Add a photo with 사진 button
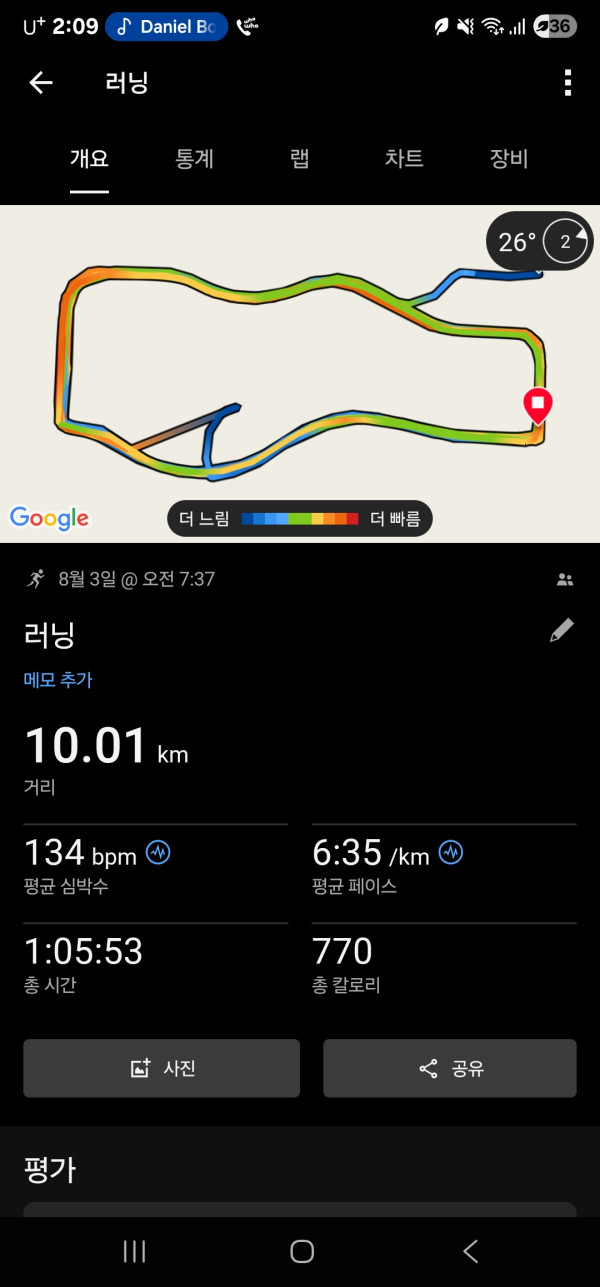 [x=162, y=1068]
